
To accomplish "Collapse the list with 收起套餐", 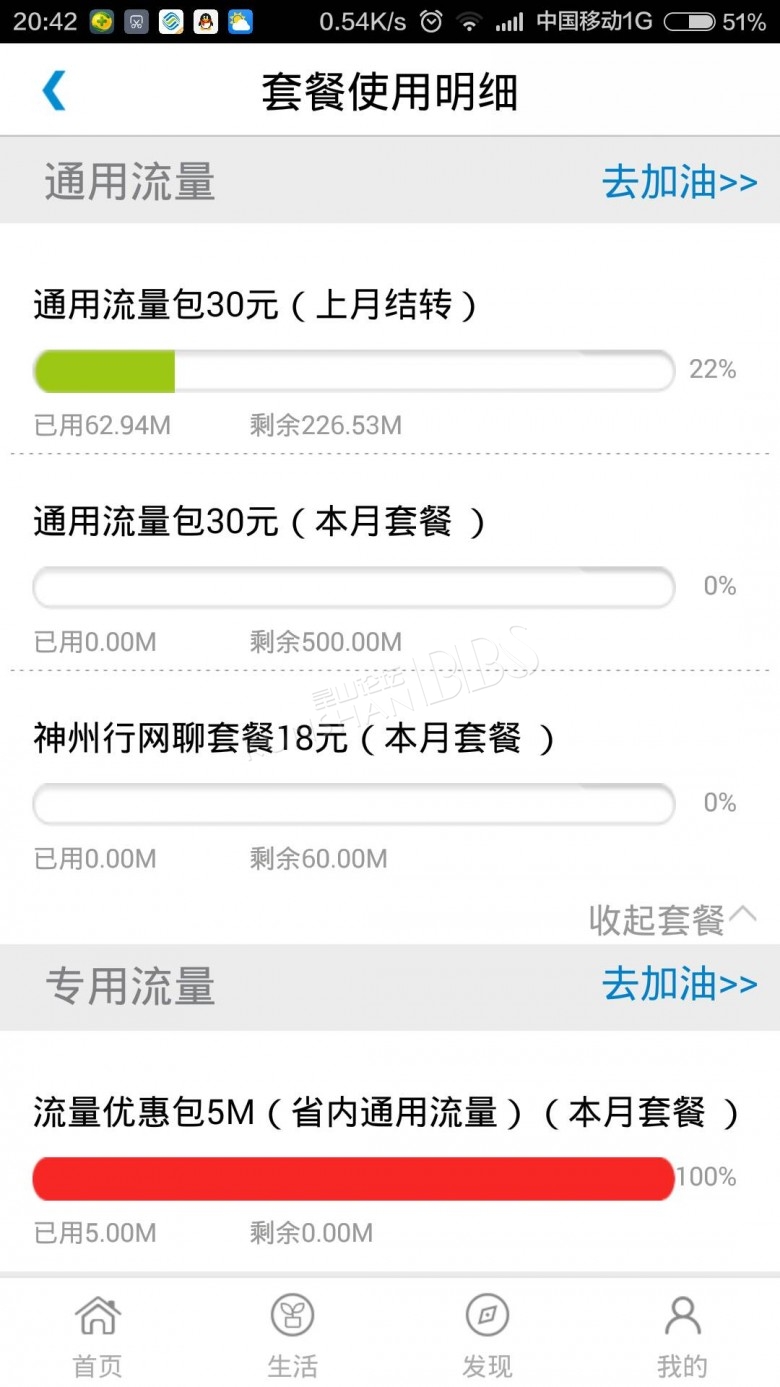I will coord(671,918).
